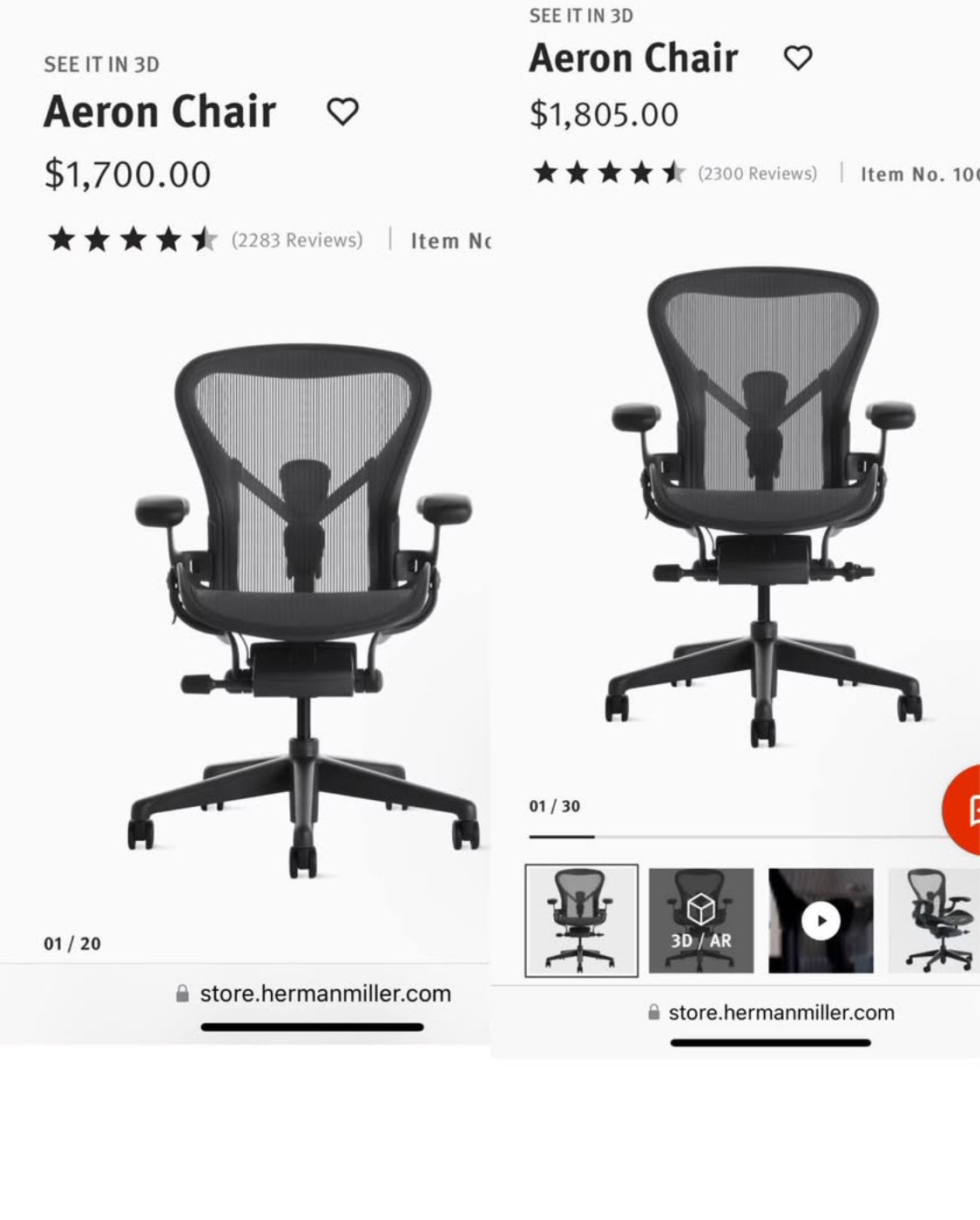980x1220 pixels.
Task: Tap the padlock icon in the address bar
Action: click(x=654, y=1012)
